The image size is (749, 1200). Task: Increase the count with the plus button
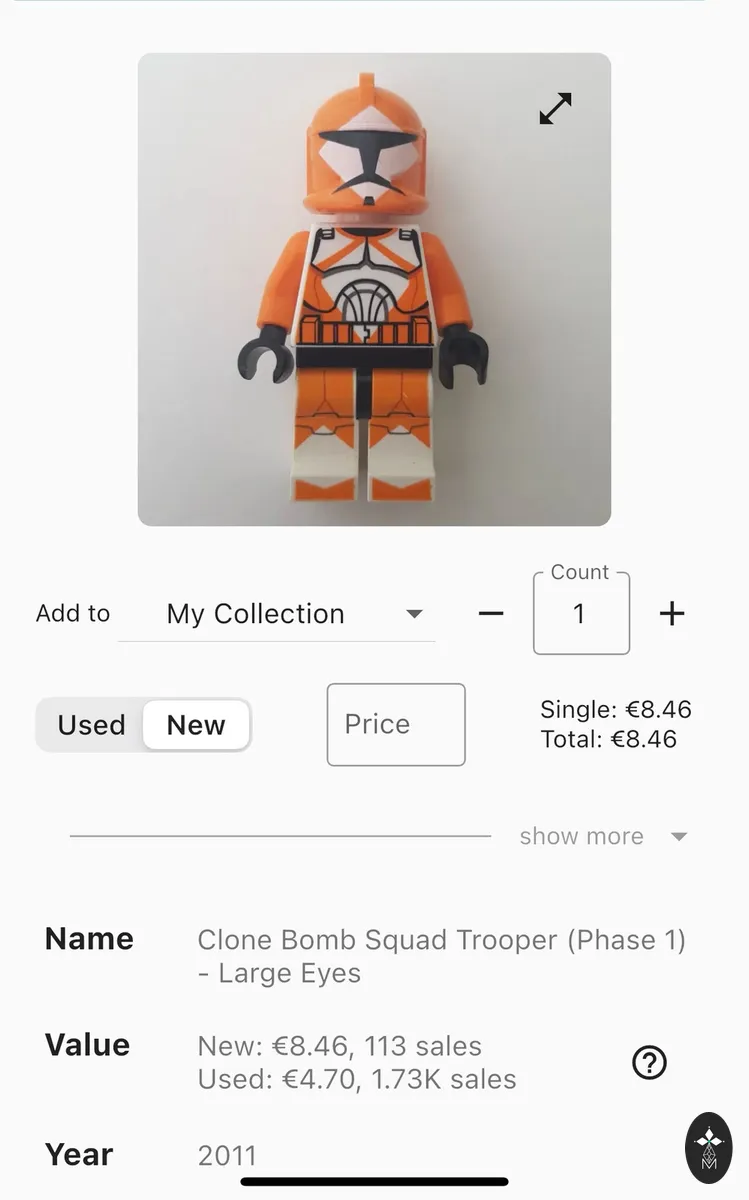tap(672, 614)
